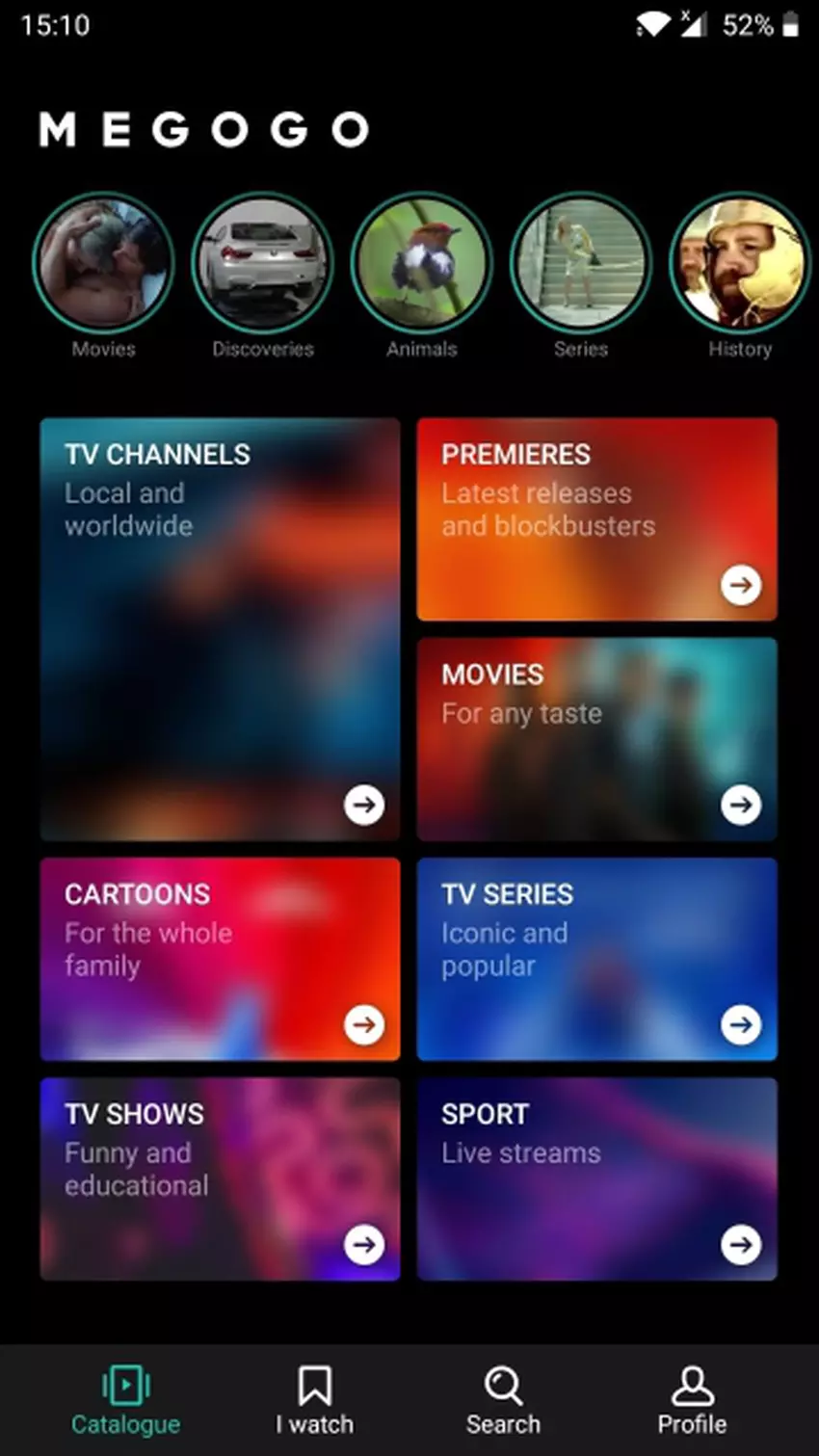Switch to the Profile tab
Screen dimensions: 819x1456
[x=692, y=1400]
